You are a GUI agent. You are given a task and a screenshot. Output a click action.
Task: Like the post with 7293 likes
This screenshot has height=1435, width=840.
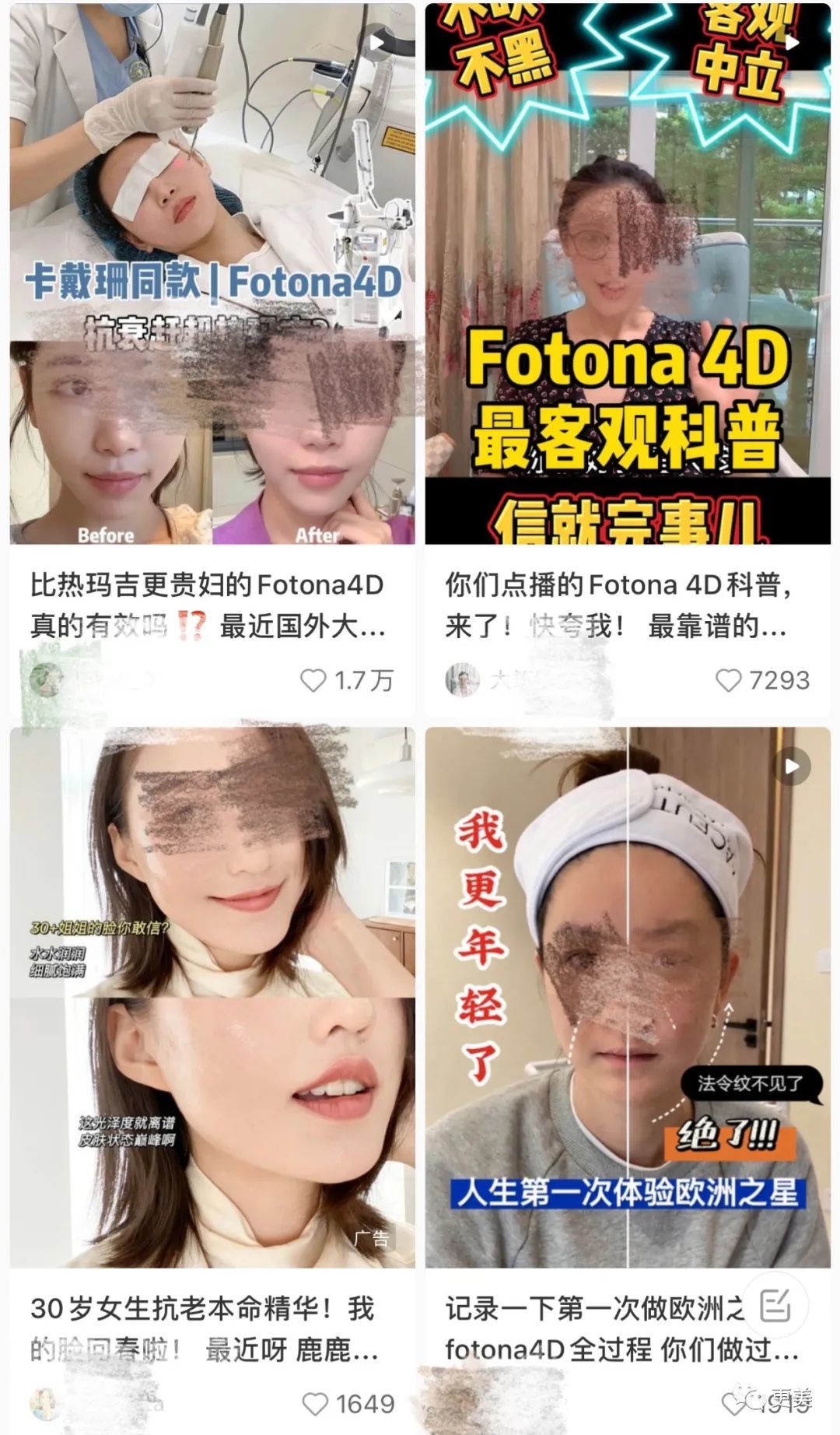[729, 681]
